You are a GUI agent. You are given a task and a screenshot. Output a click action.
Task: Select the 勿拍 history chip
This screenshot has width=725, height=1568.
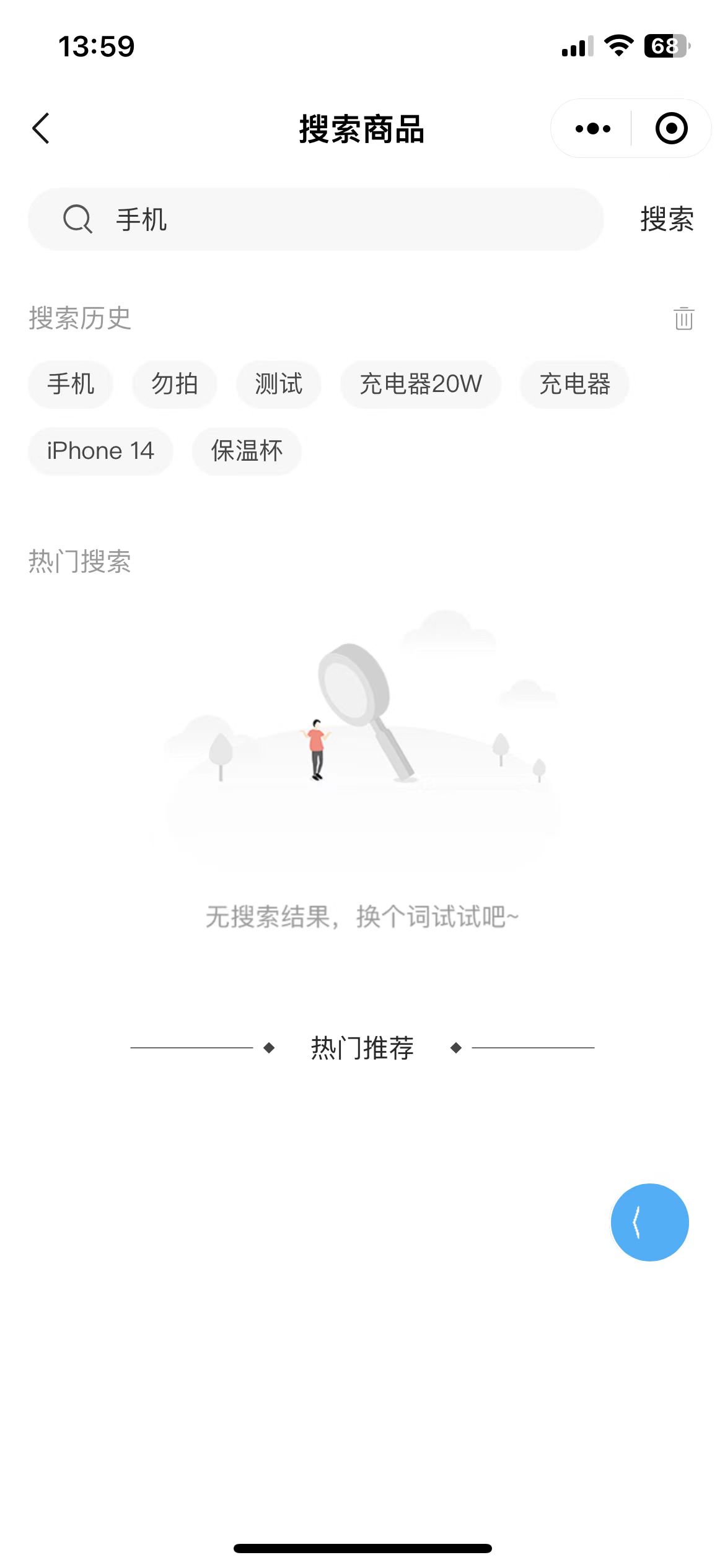174,384
